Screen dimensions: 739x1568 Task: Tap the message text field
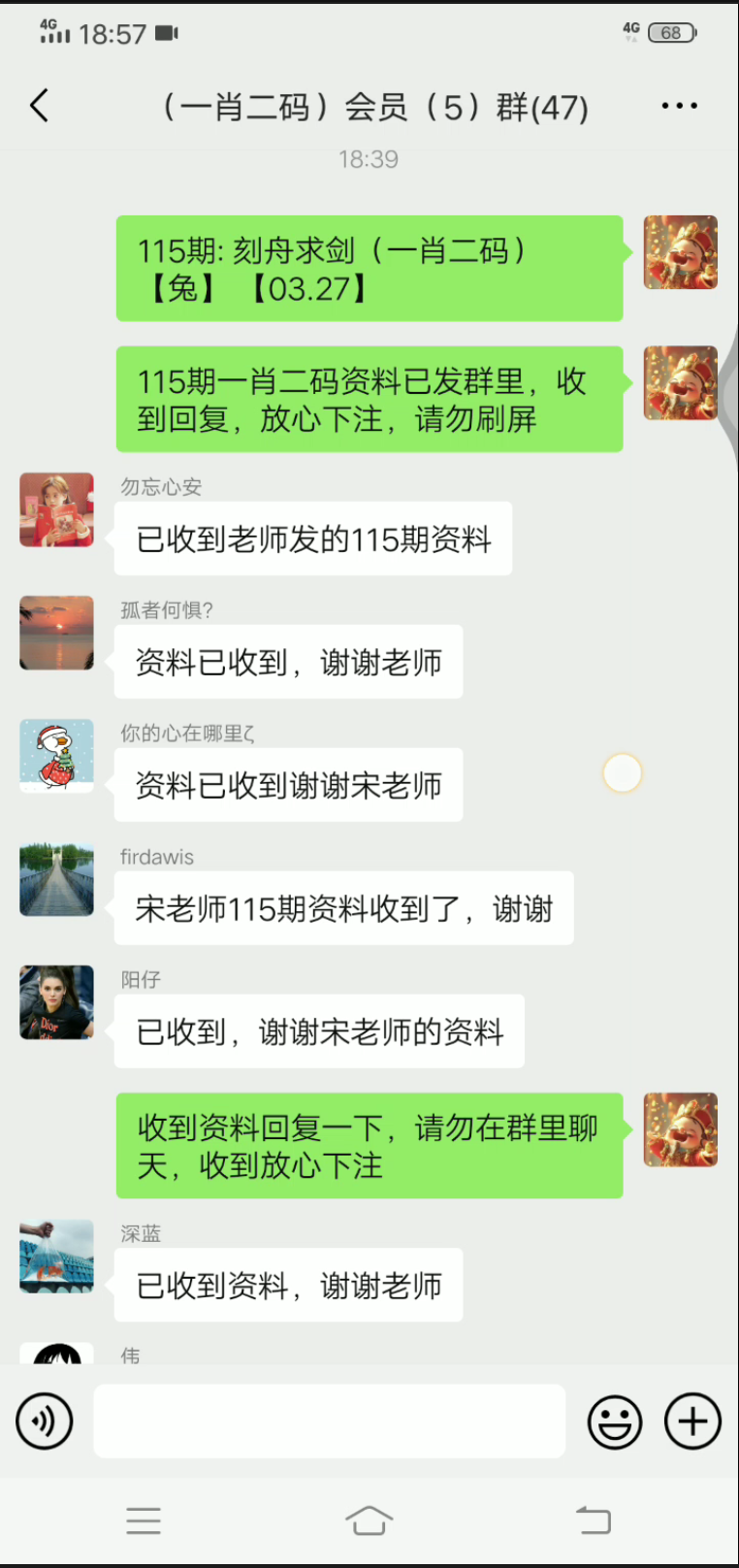tap(329, 1421)
